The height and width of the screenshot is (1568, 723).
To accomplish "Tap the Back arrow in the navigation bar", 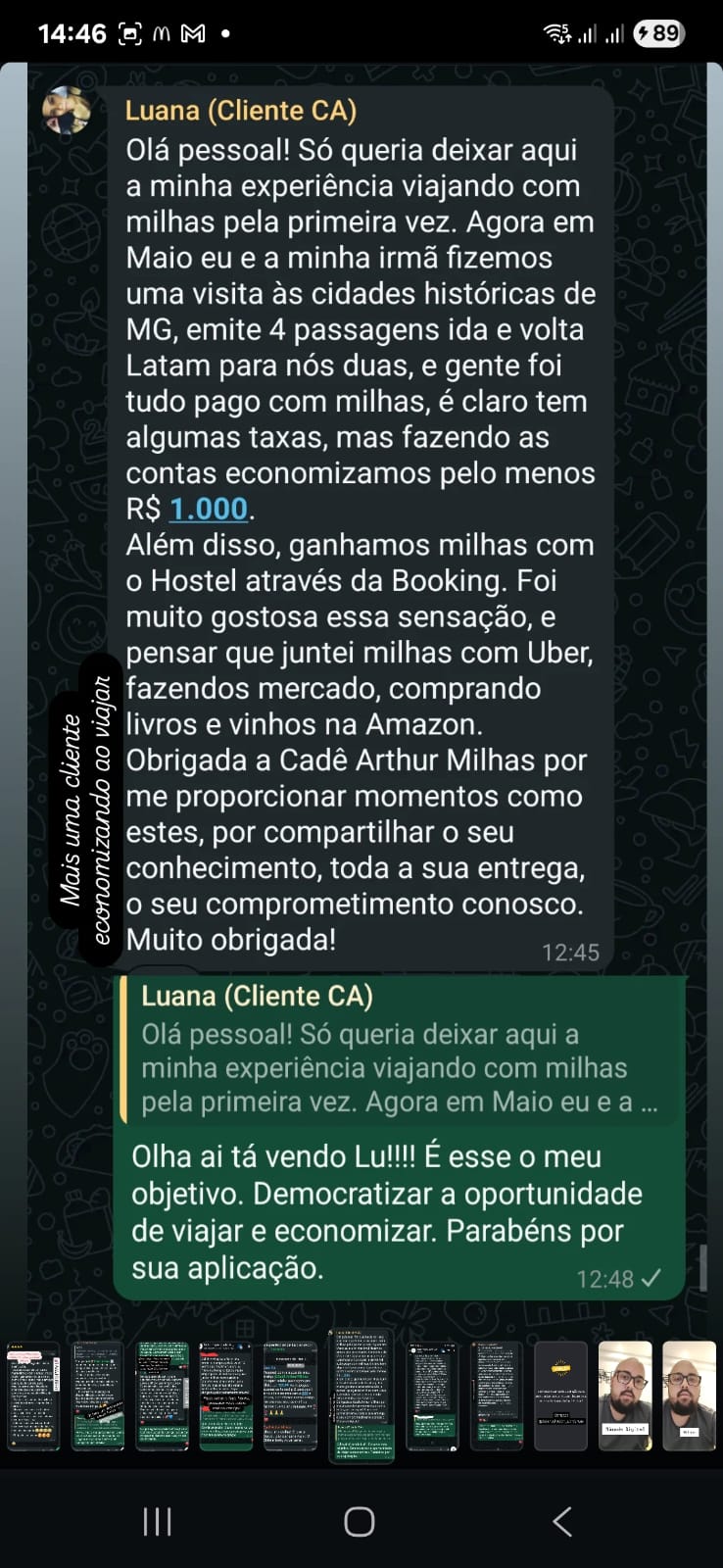I will (561, 1522).
